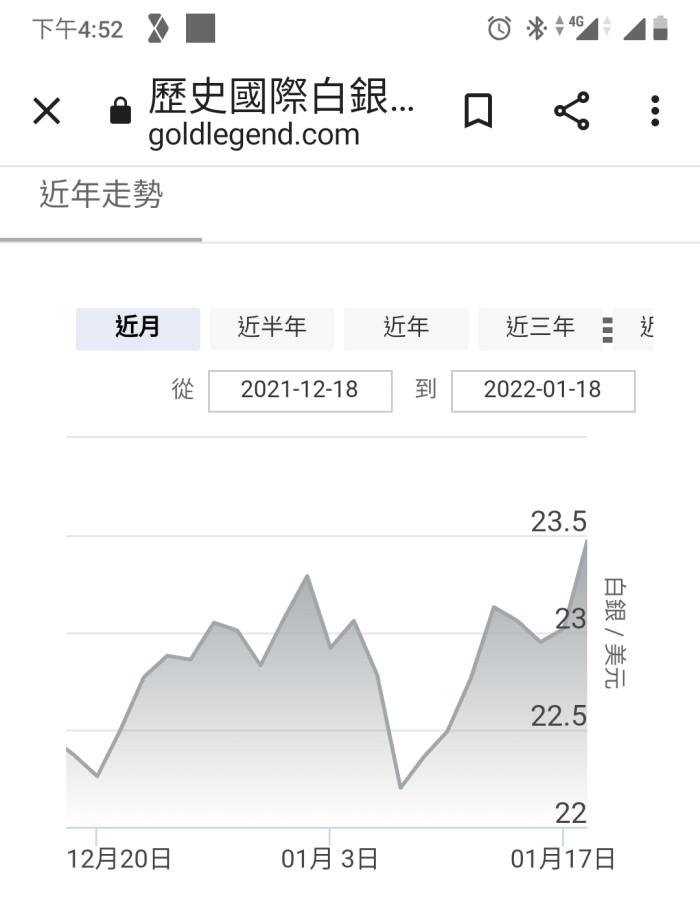700x900 pixels.
Task: Select the 近月 time range
Action: point(138,328)
